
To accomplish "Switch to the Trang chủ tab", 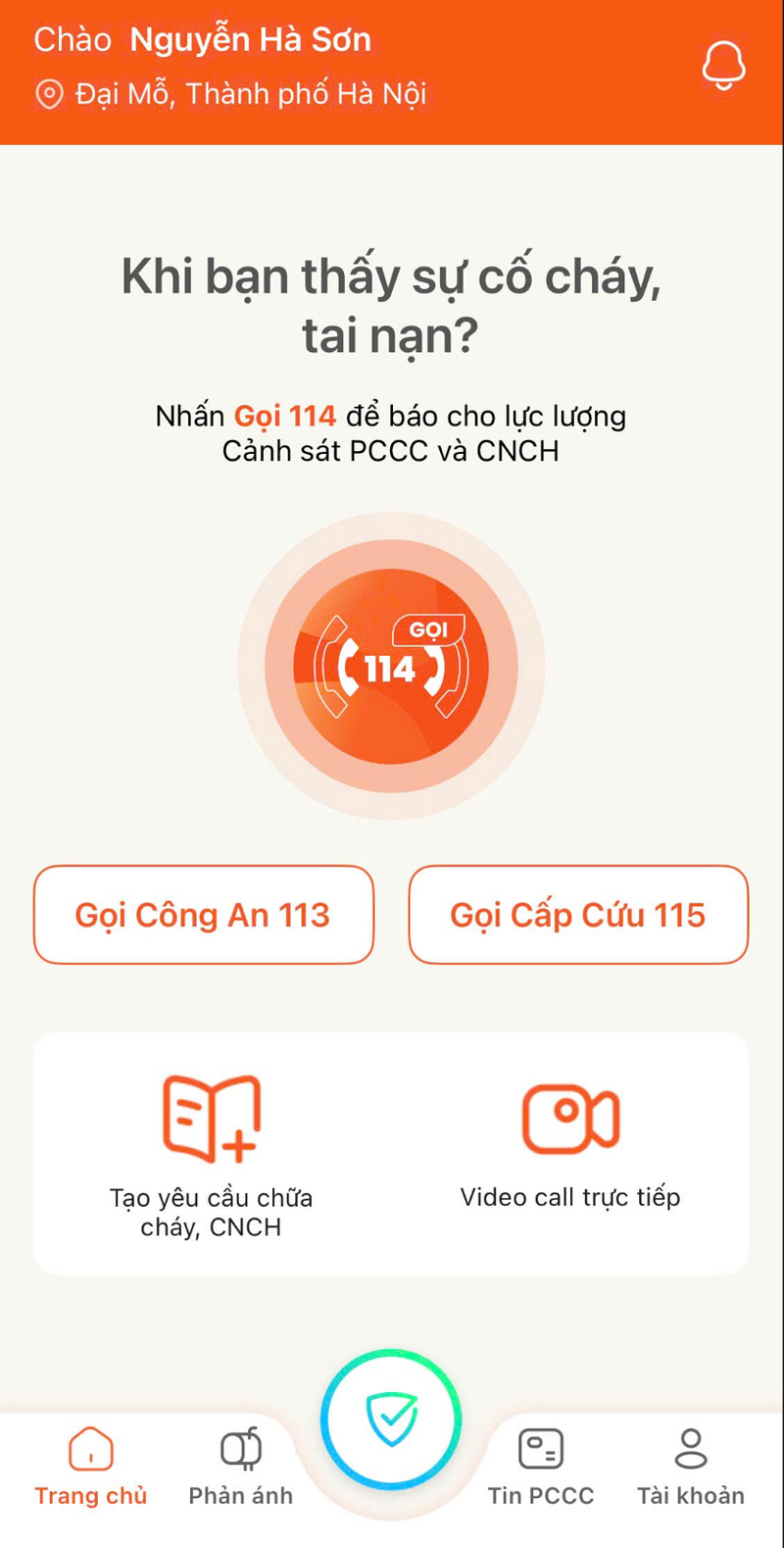I will pos(91,1466).
